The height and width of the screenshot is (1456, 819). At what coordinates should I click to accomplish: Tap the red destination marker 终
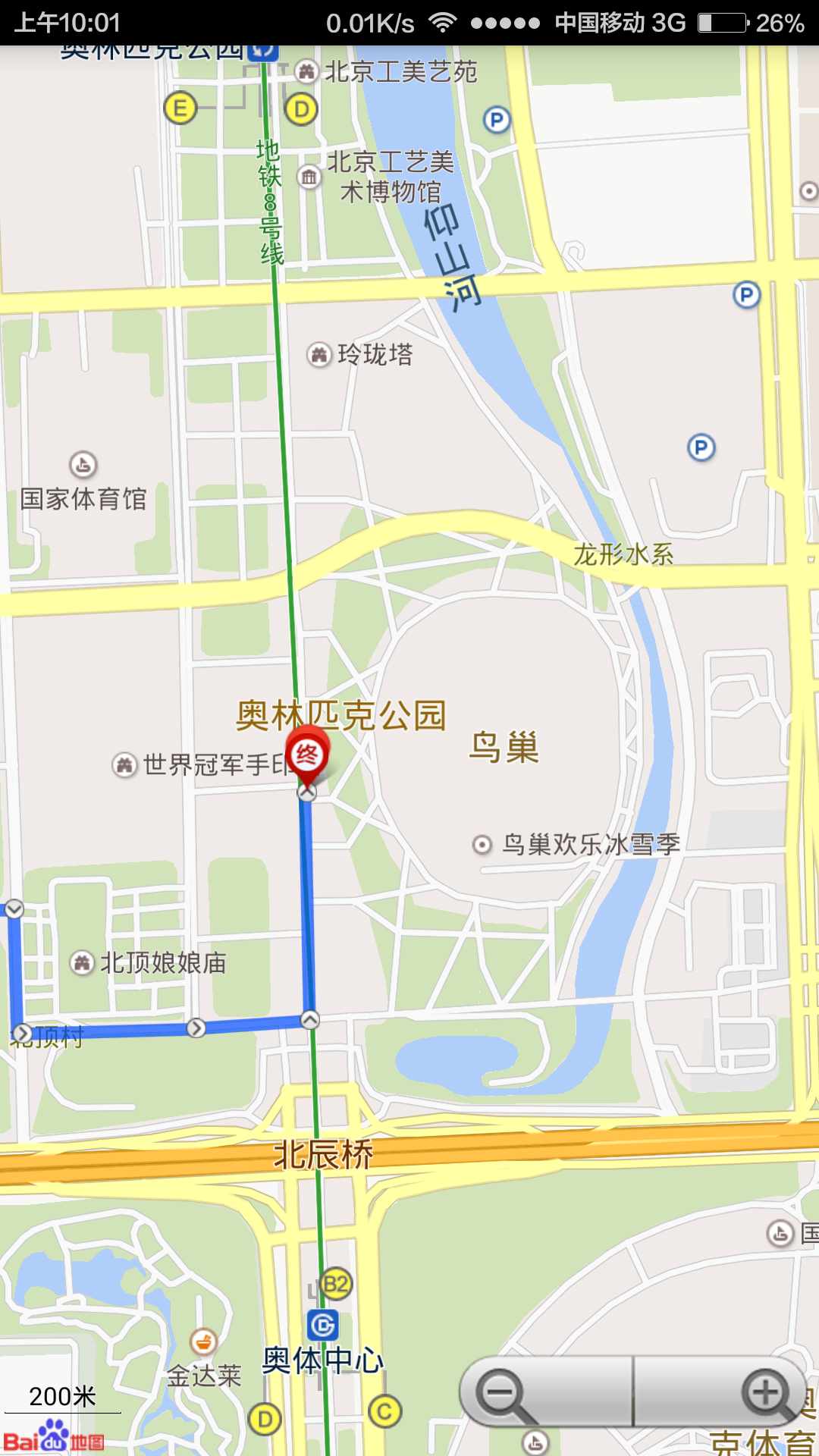click(307, 755)
